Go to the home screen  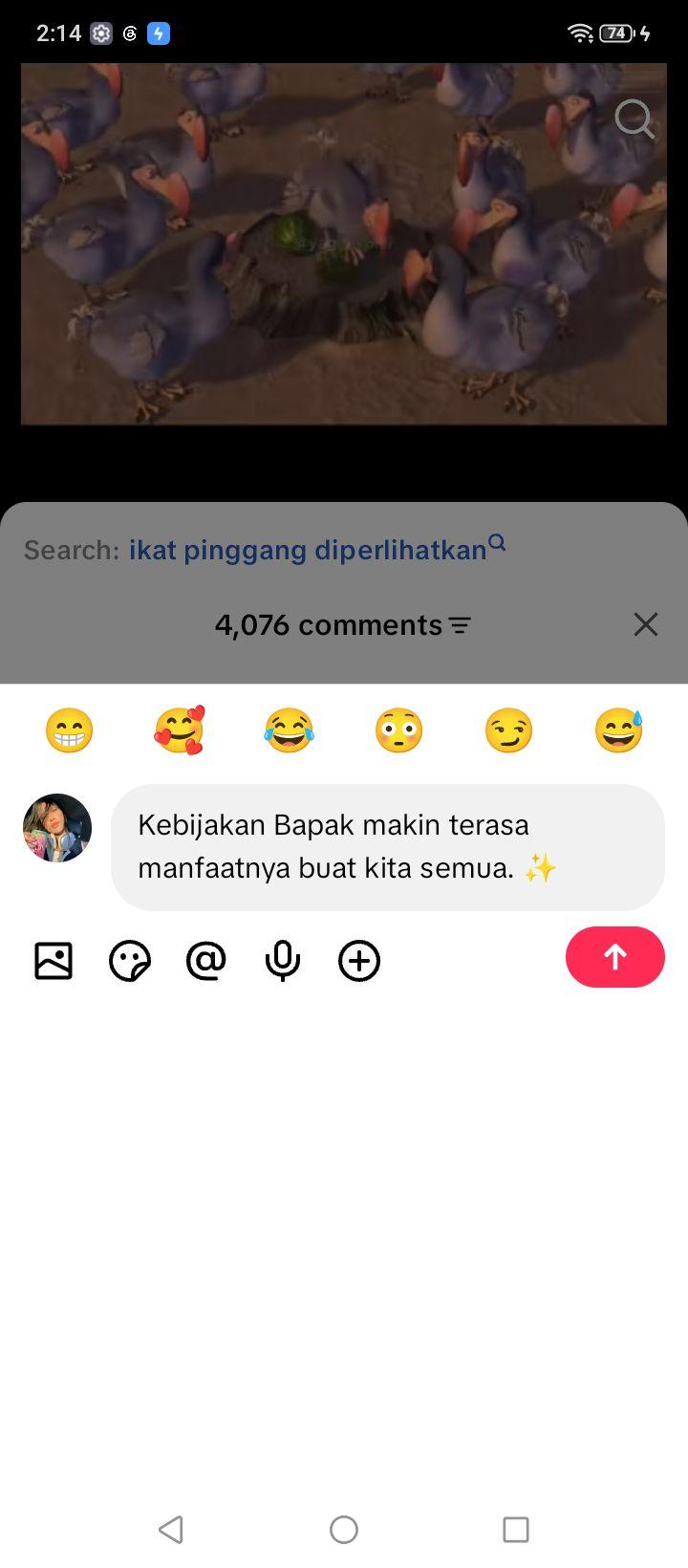[x=344, y=1530]
